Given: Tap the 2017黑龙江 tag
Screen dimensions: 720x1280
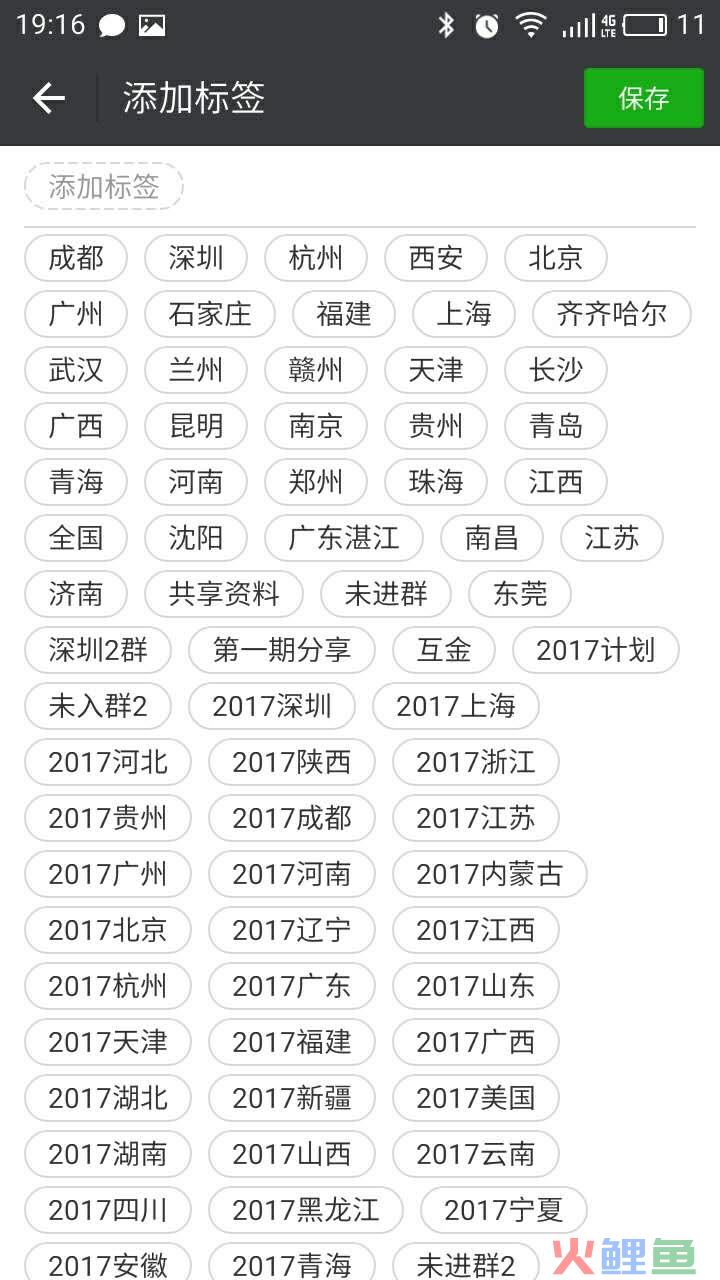Looking at the screenshot, I should 306,1211.
